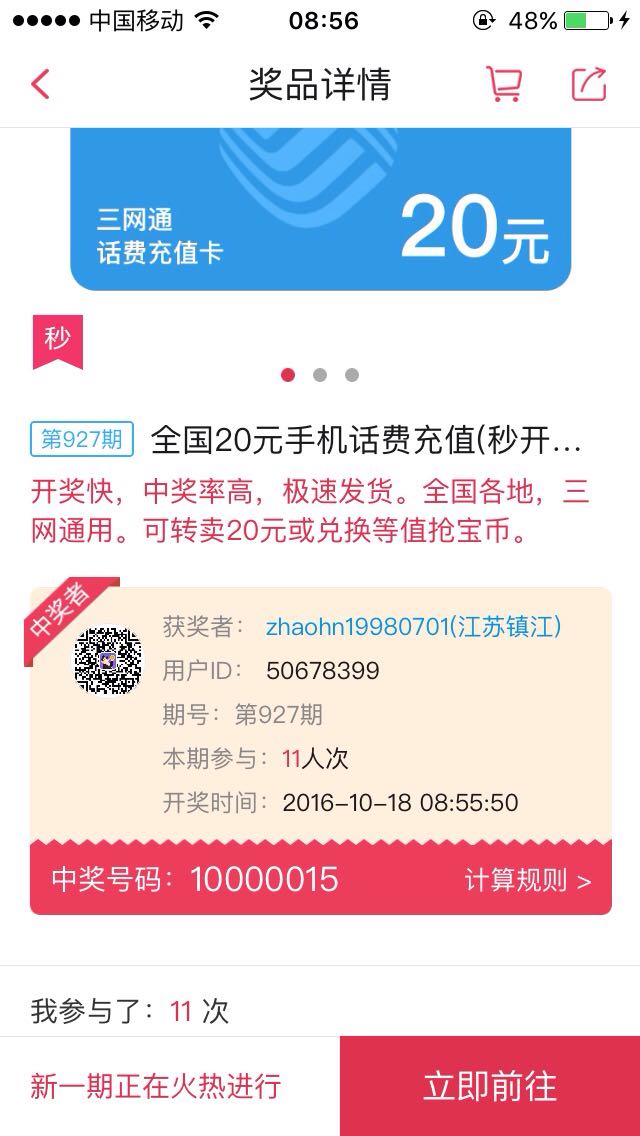Open the shopping cart
Viewport: 640px width, 1136px height.
tap(504, 85)
